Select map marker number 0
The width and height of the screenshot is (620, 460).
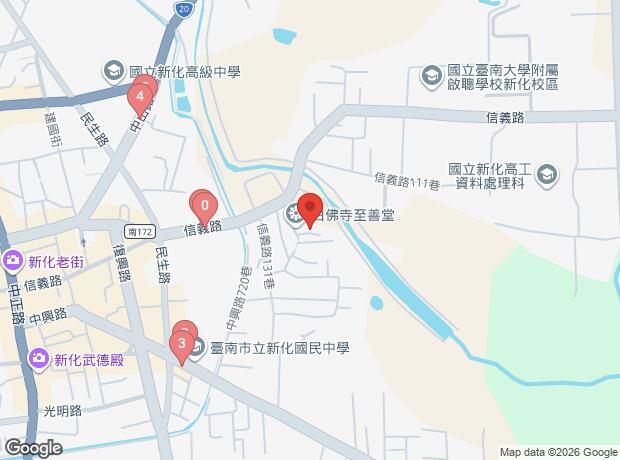204,208
